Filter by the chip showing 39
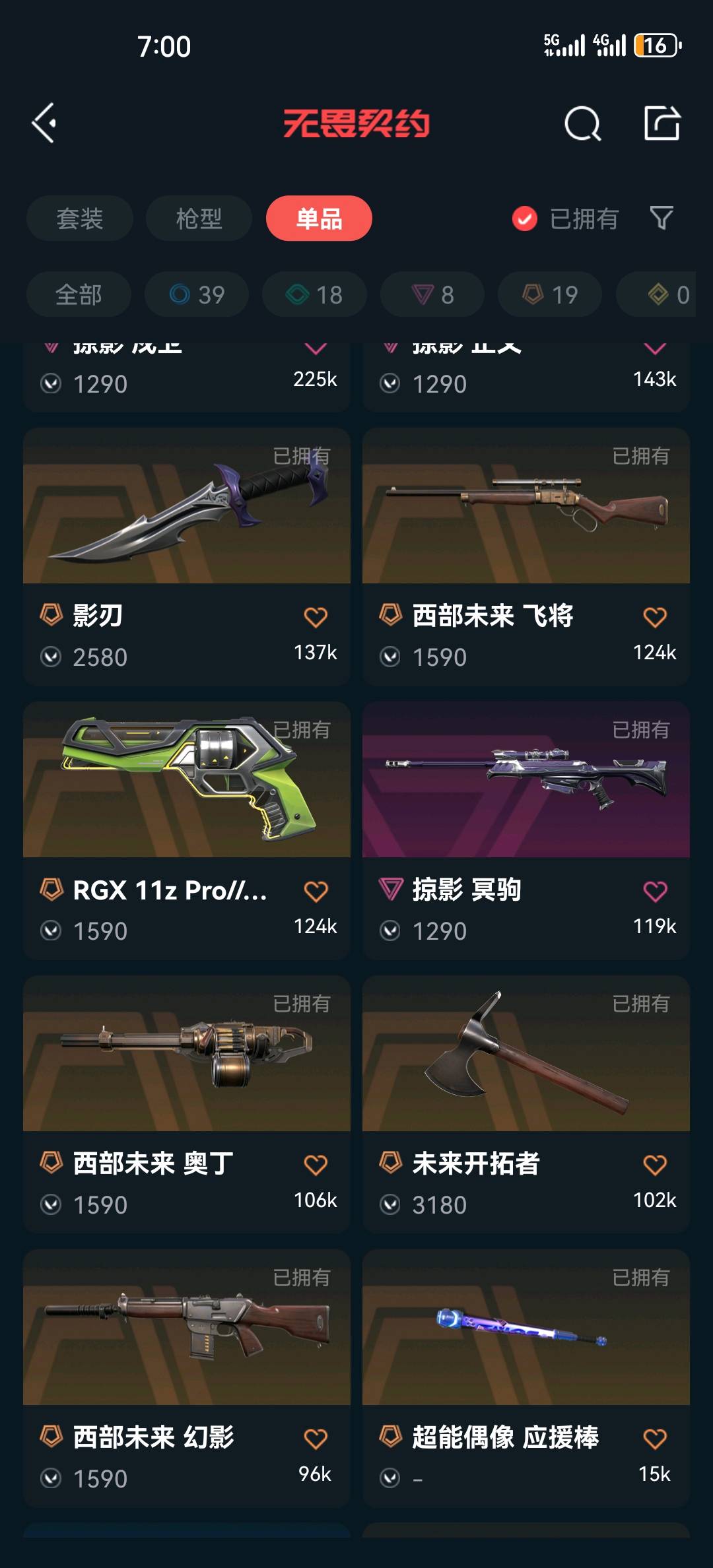The width and height of the screenshot is (713, 1568). tap(197, 294)
